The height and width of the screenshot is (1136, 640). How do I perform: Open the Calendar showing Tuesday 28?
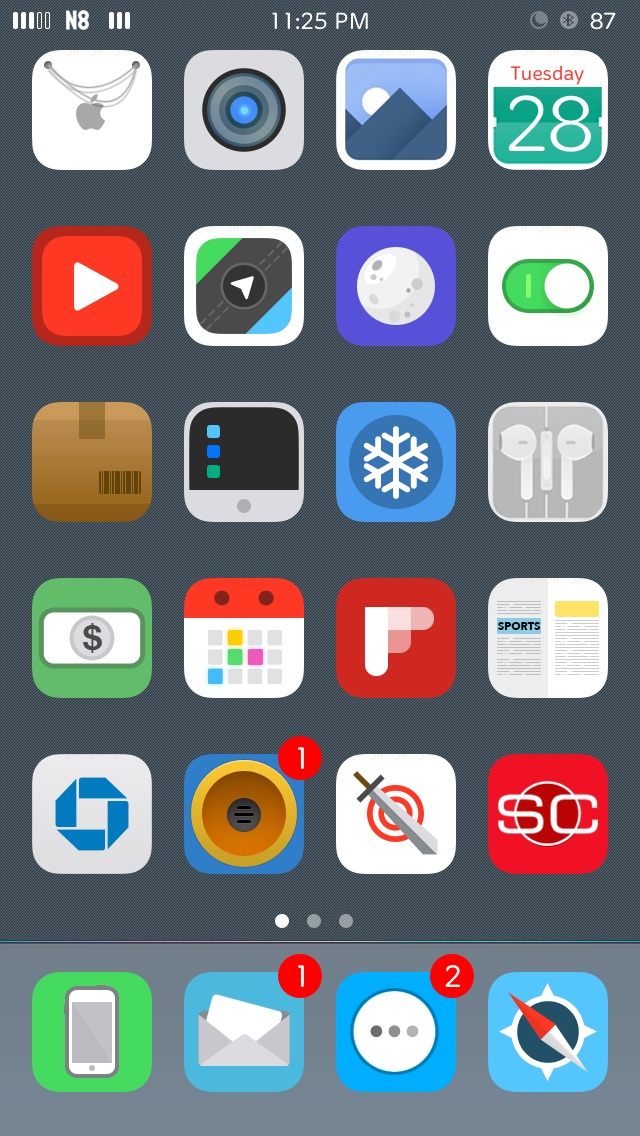(x=548, y=110)
